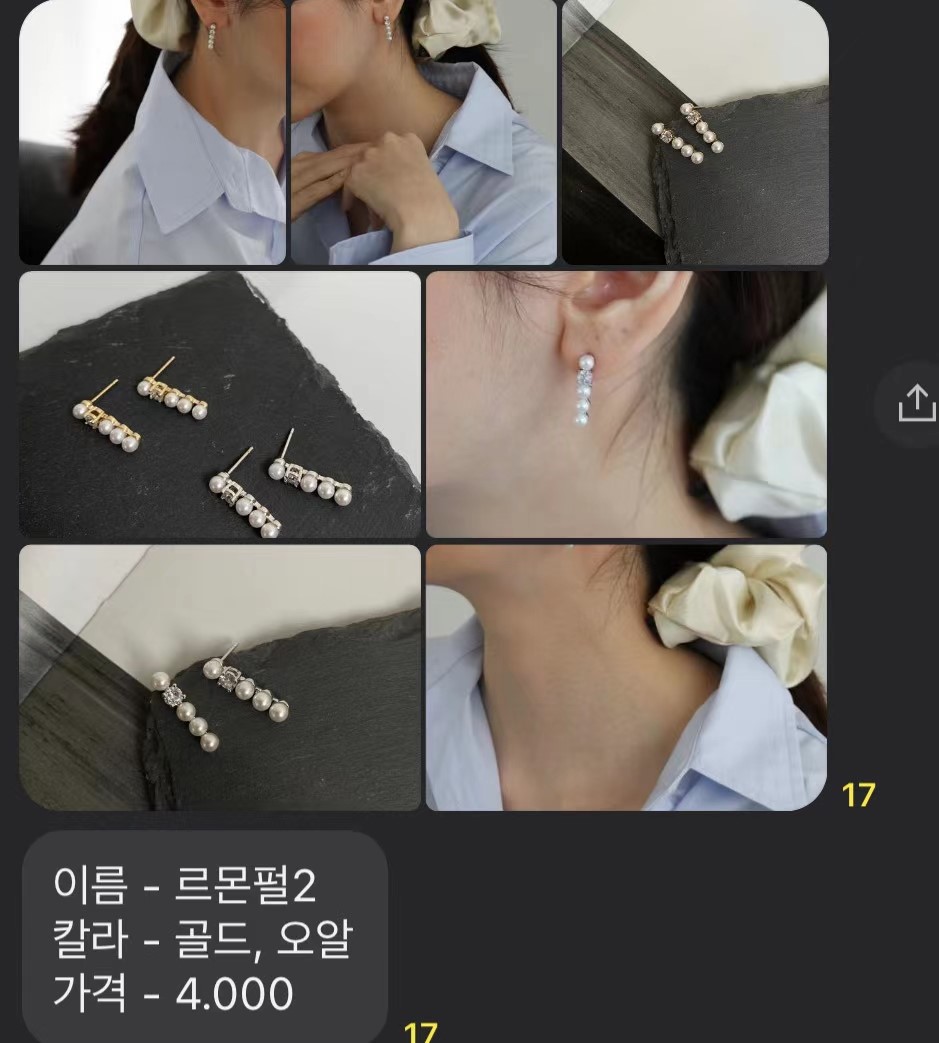Open the photo showing four gold and silver earrings
939x1043 pixels.
coord(220,405)
